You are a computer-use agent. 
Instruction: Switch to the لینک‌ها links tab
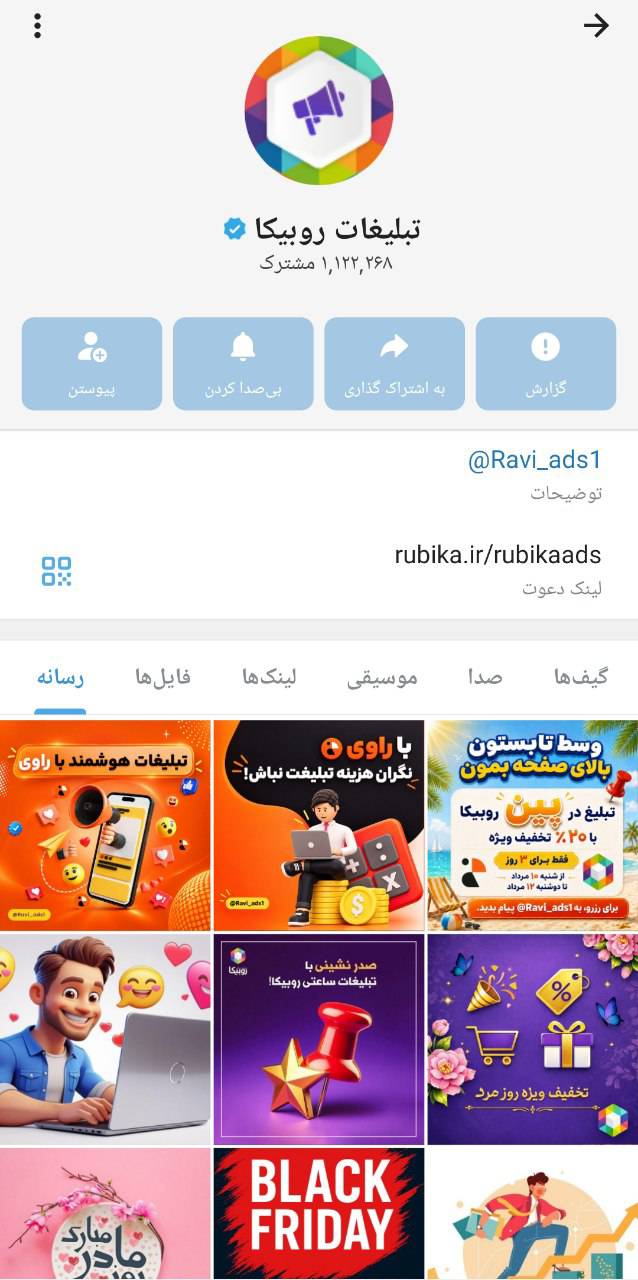270,678
